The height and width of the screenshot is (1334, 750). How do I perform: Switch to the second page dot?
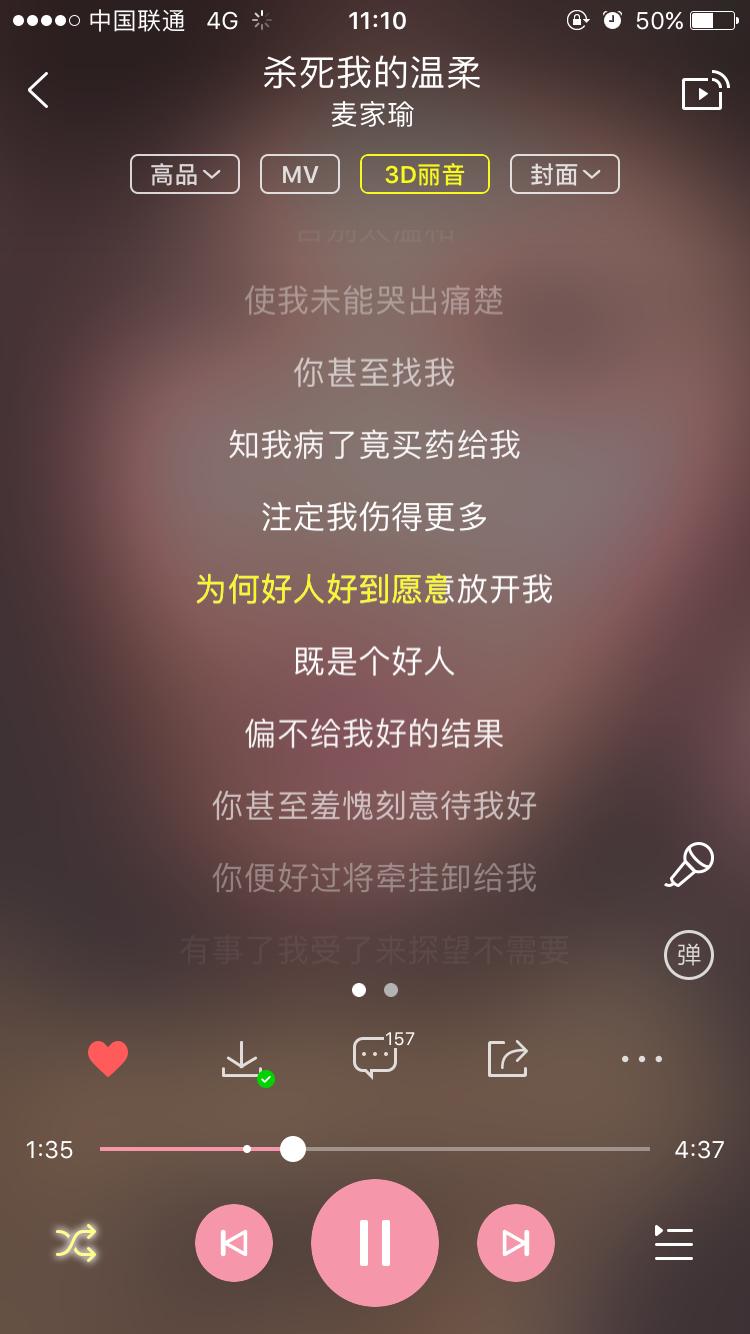[x=390, y=990]
